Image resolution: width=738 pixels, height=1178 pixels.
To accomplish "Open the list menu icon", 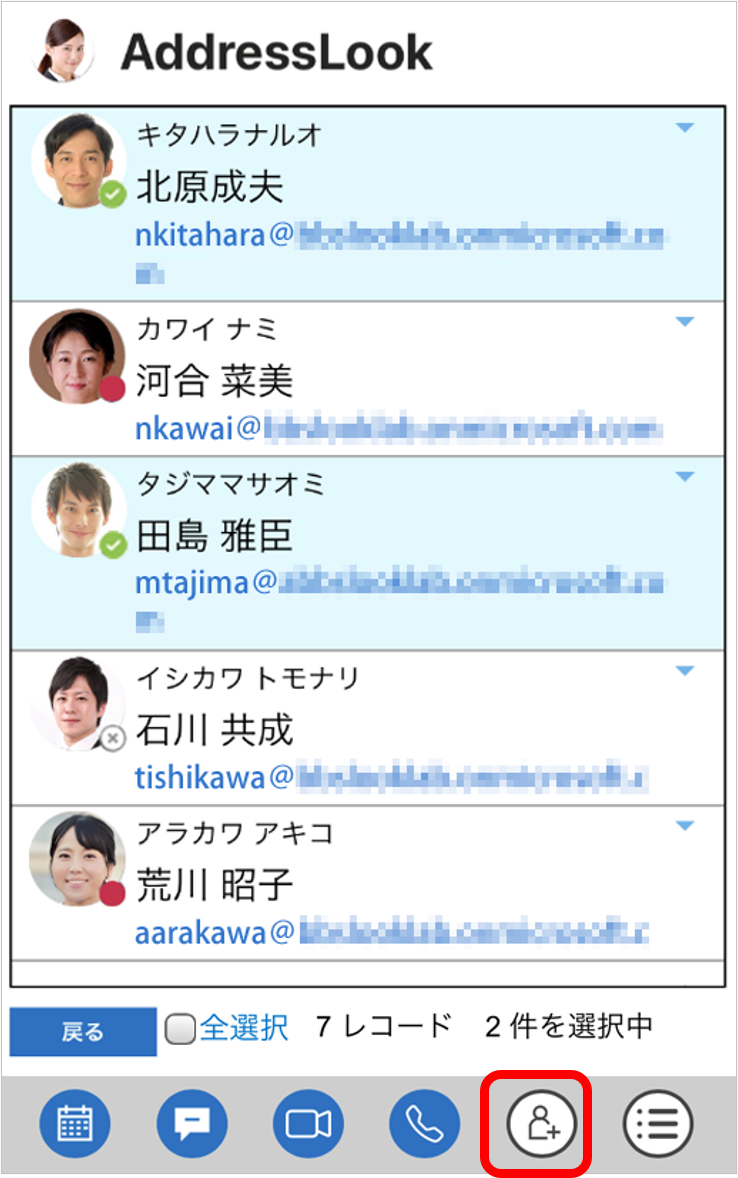I will tap(658, 1124).
